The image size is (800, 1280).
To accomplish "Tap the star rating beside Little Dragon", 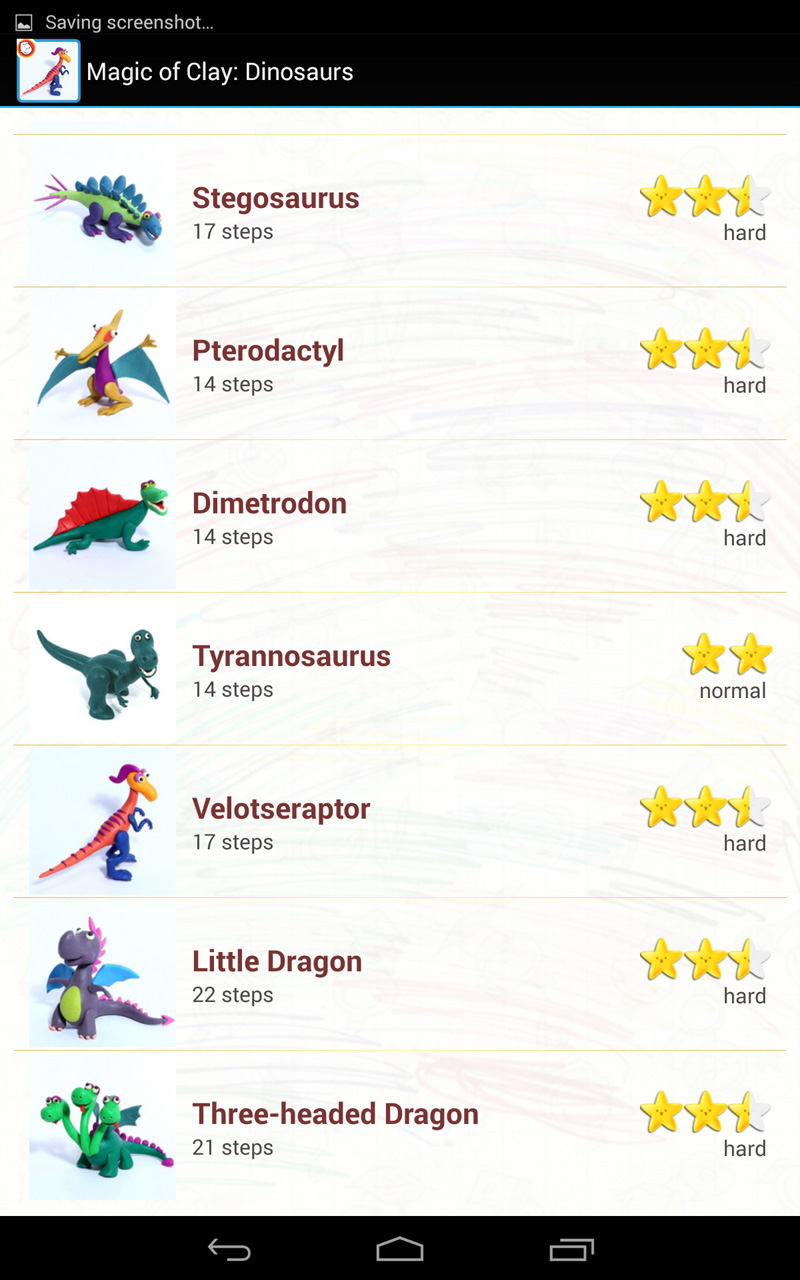I will click(703, 957).
